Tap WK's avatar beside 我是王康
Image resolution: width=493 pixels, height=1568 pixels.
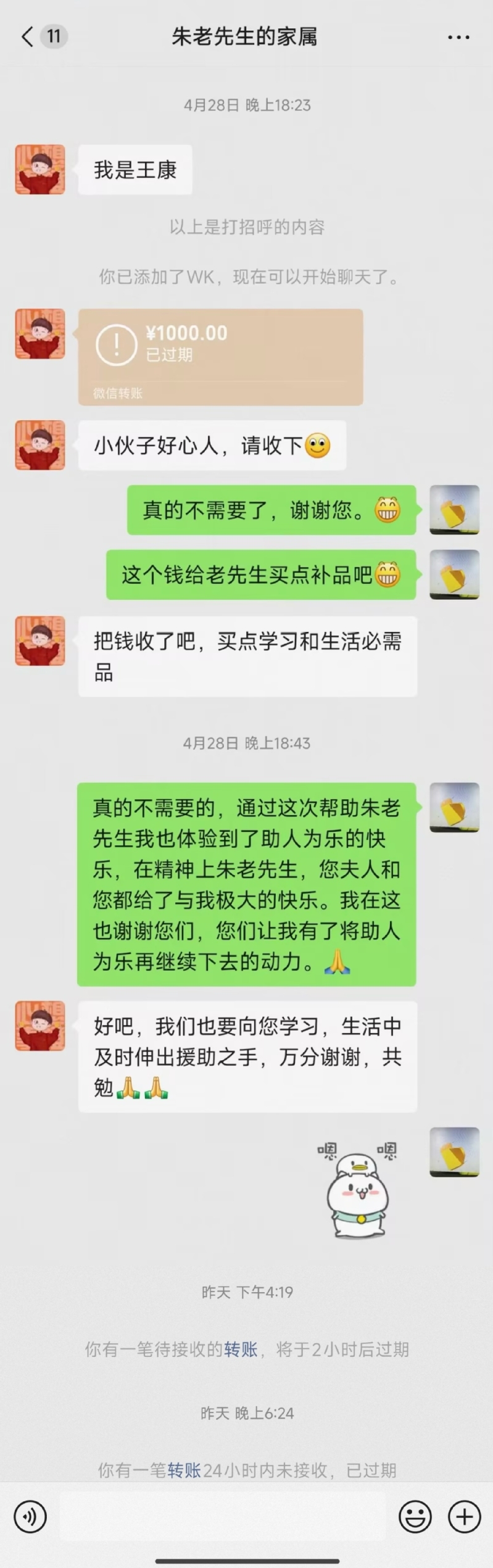(40, 170)
